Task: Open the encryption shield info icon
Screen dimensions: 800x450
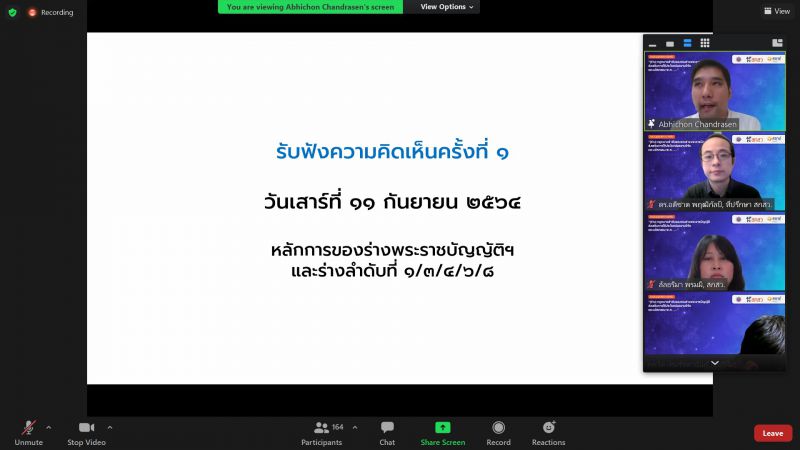Action: tap(12, 12)
